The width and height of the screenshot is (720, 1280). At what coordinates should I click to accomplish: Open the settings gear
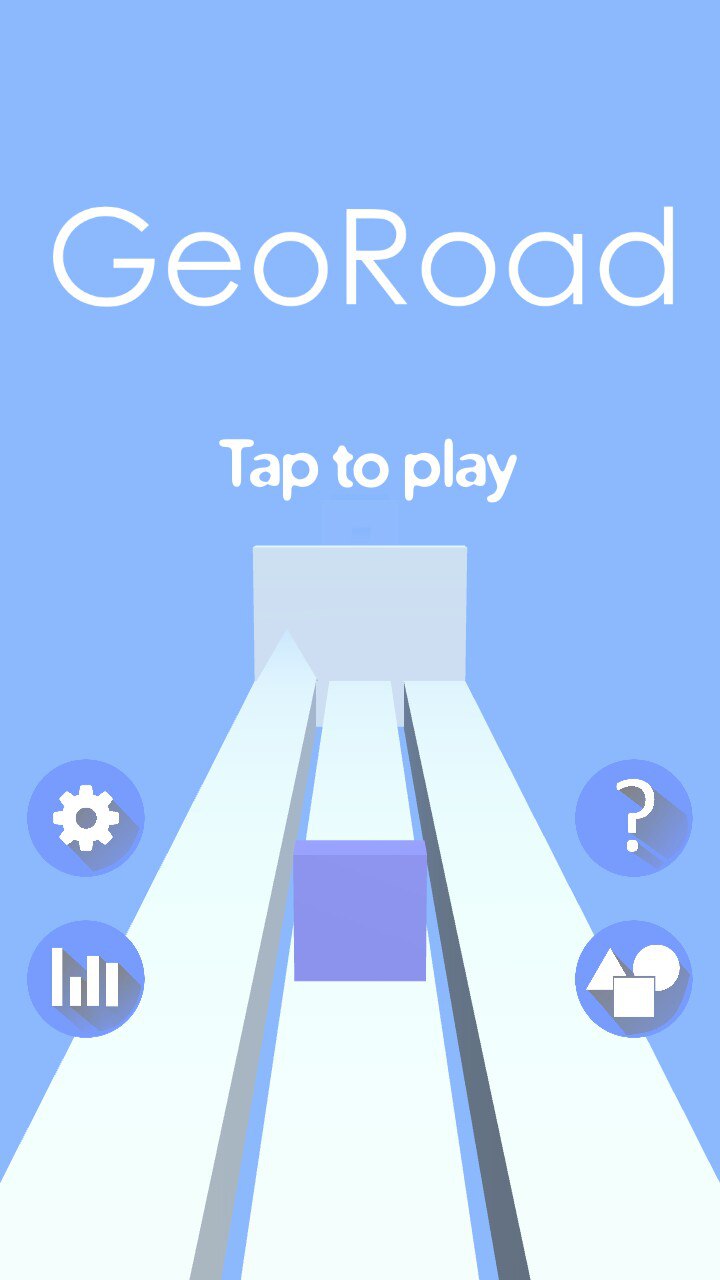click(86, 818)
